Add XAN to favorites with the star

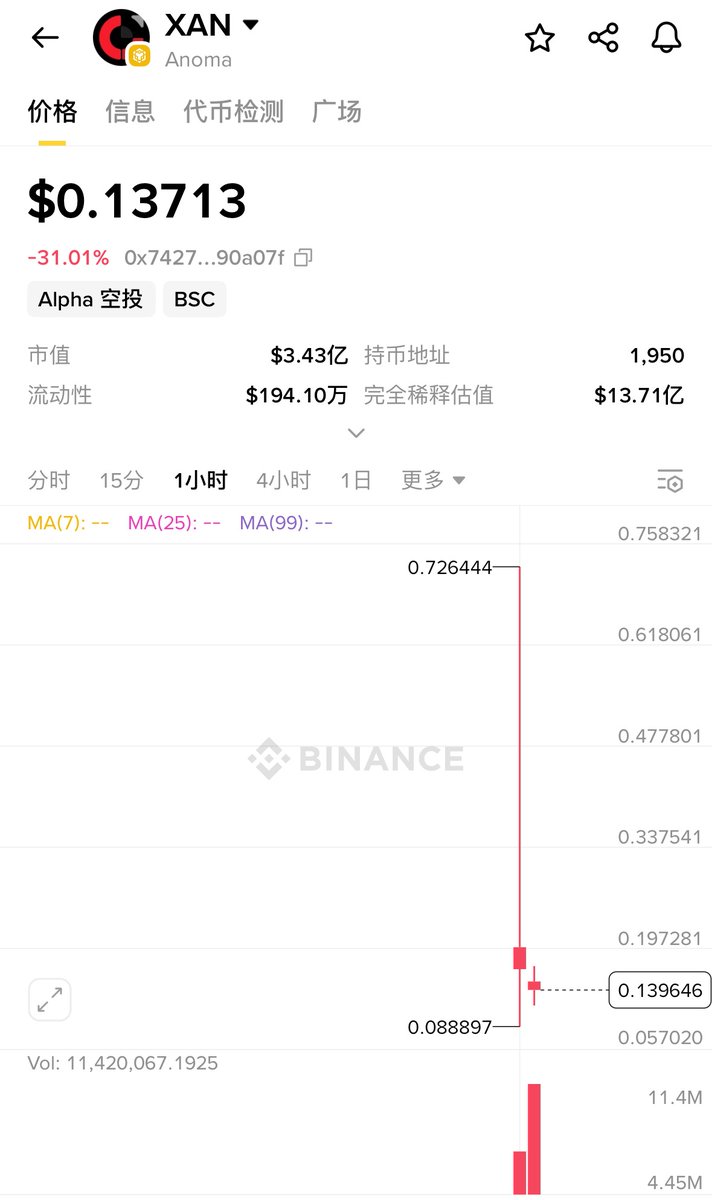click(x=540, y=38)
